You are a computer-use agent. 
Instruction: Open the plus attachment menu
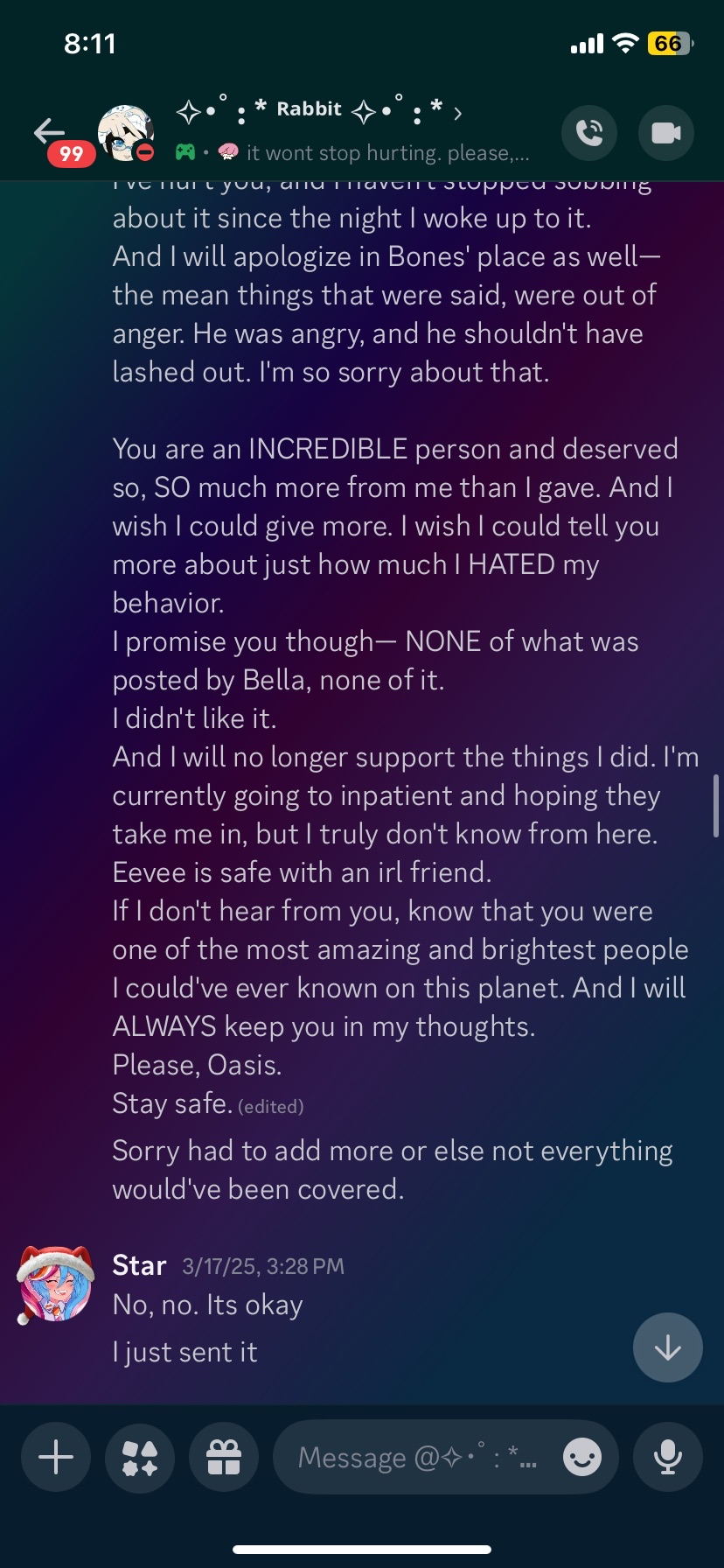click(56, 1458)
